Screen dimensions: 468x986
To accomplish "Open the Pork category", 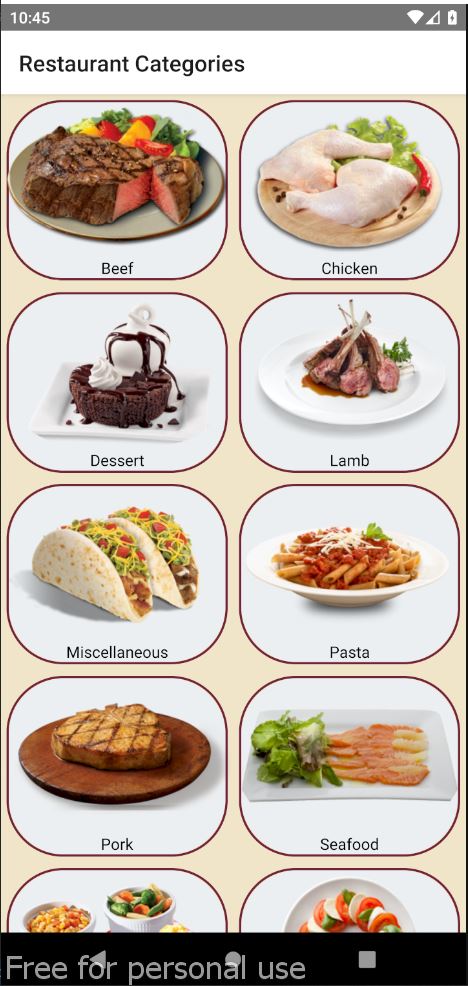I will tap(117, 766).
